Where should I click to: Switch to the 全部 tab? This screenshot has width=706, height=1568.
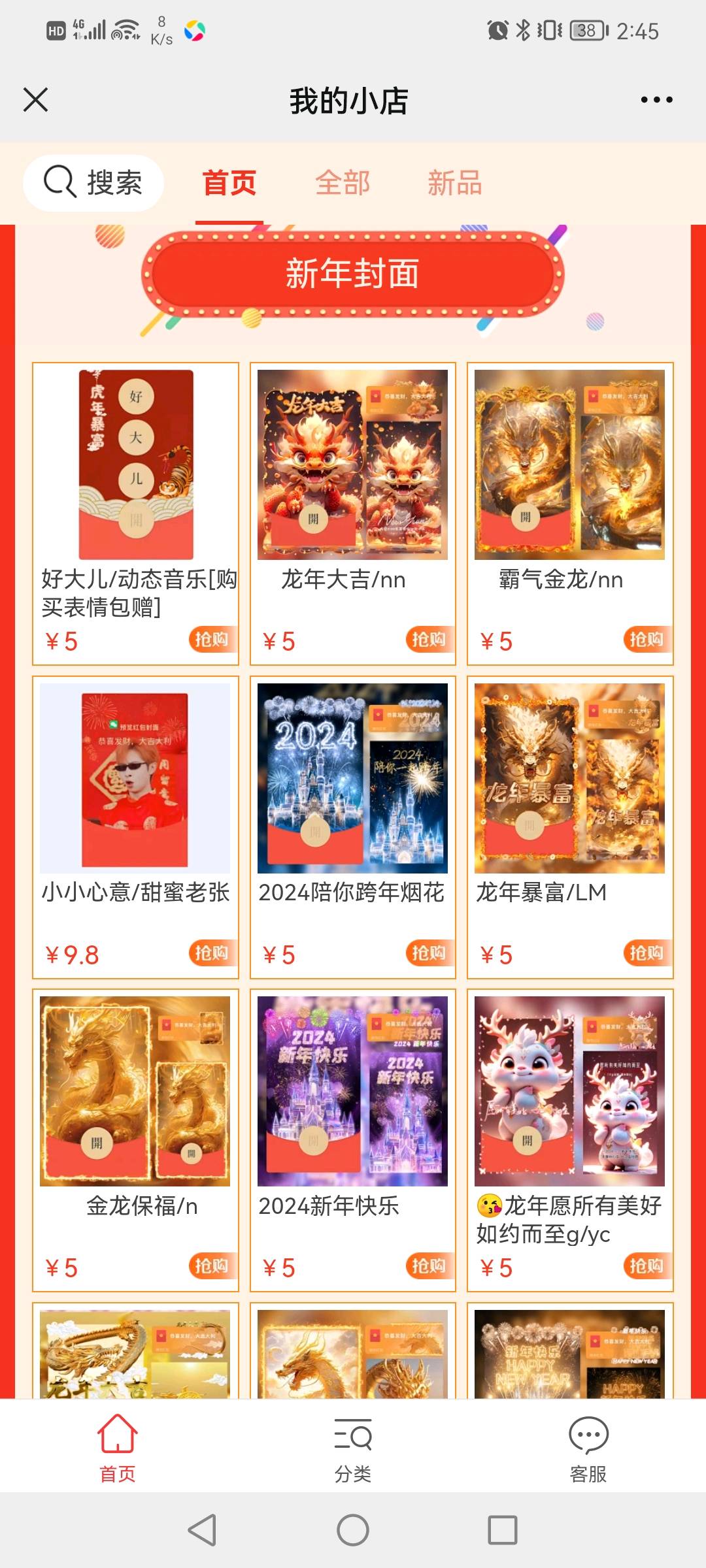(343, 183)
